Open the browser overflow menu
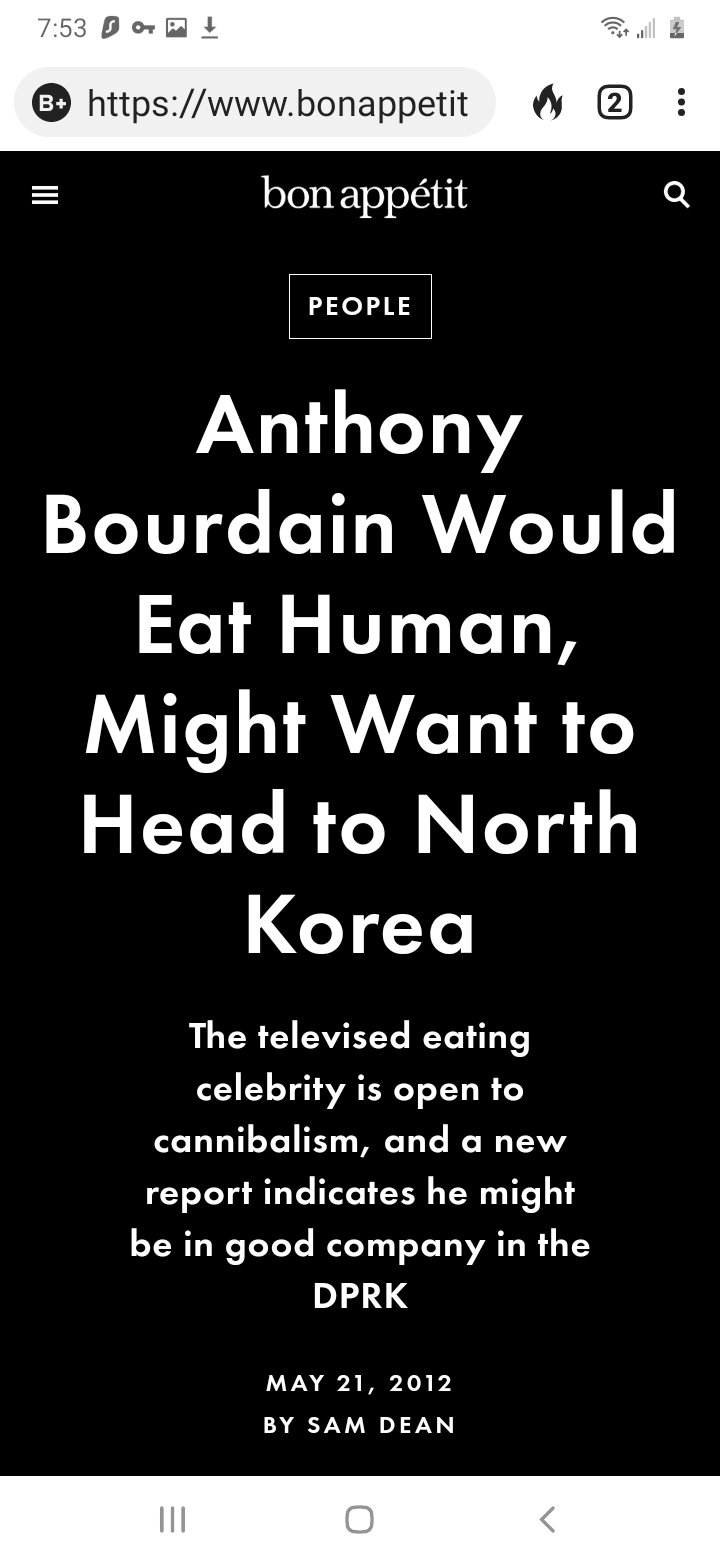 tap(681, 102)
